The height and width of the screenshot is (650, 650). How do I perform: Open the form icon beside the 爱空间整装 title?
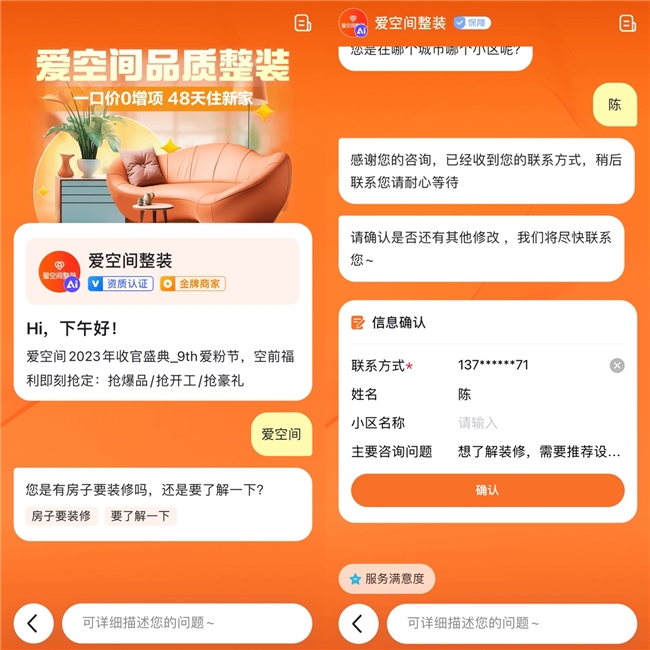pyautogui.click(x=626, y=22)
